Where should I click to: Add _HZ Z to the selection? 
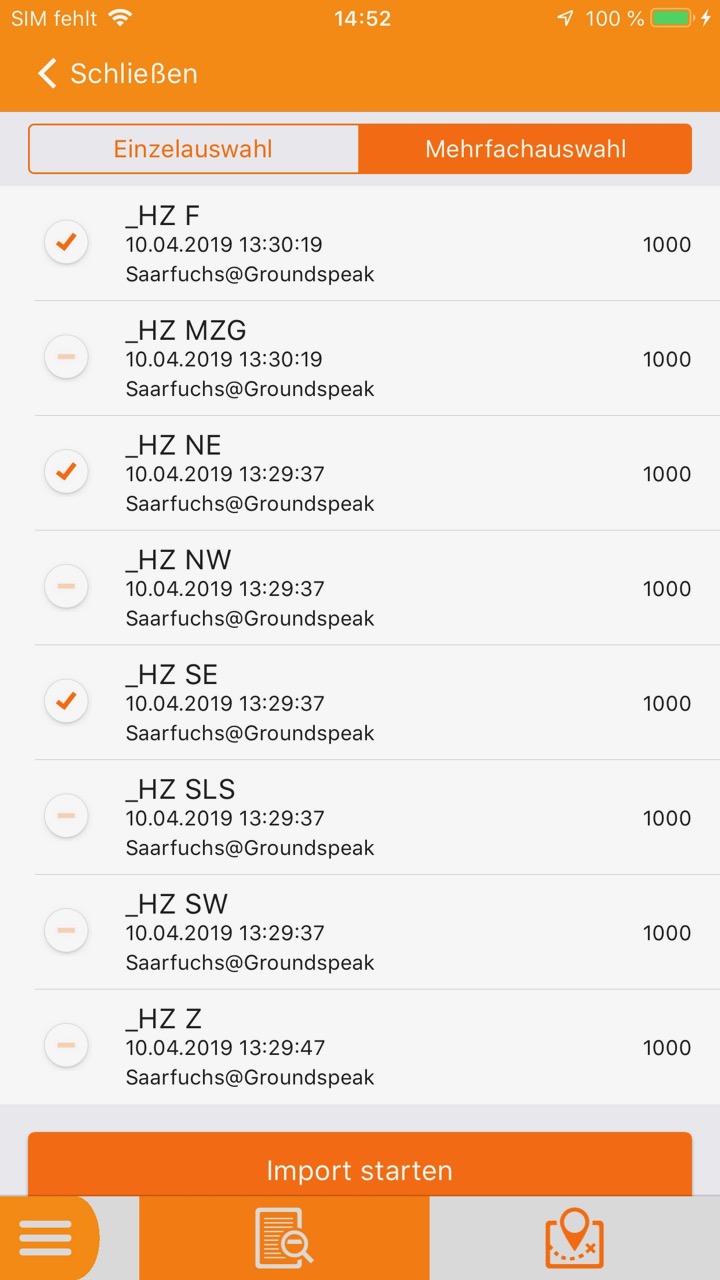(x=66, y=1046)
